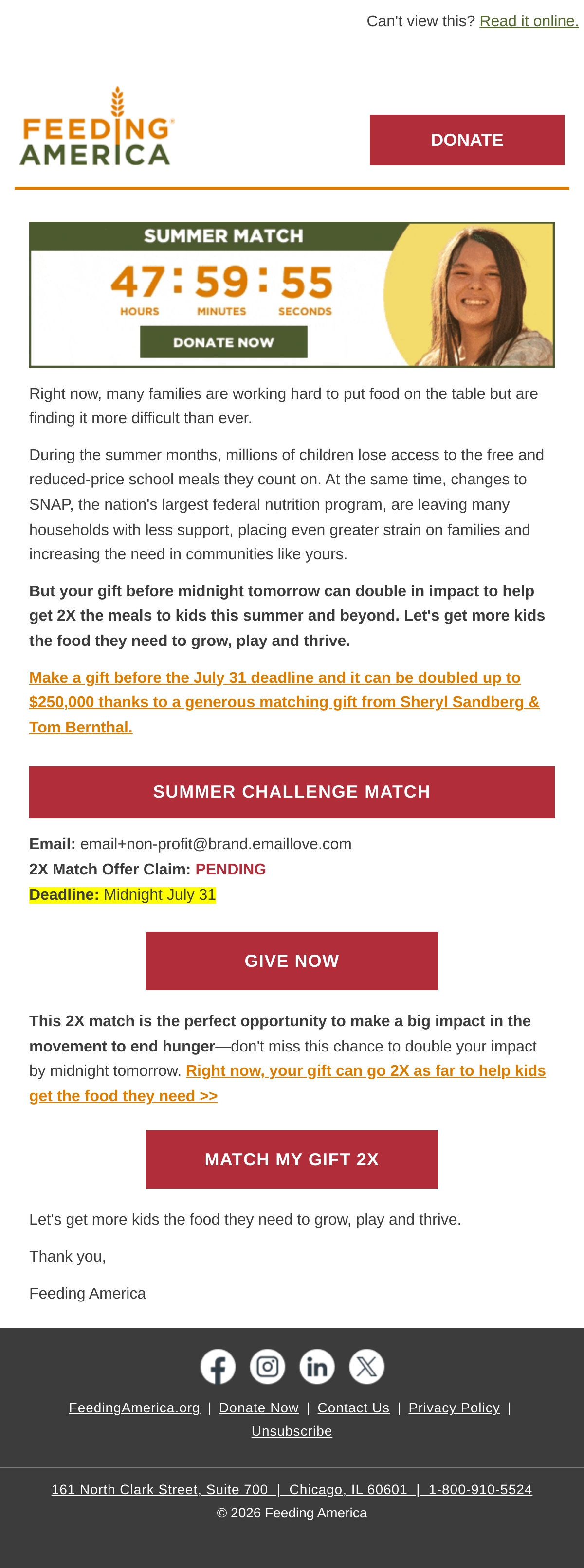Tap MATCH MY GIFT 2X
Viewport: 584px width, 1568px height.
tap(292, 1159)
